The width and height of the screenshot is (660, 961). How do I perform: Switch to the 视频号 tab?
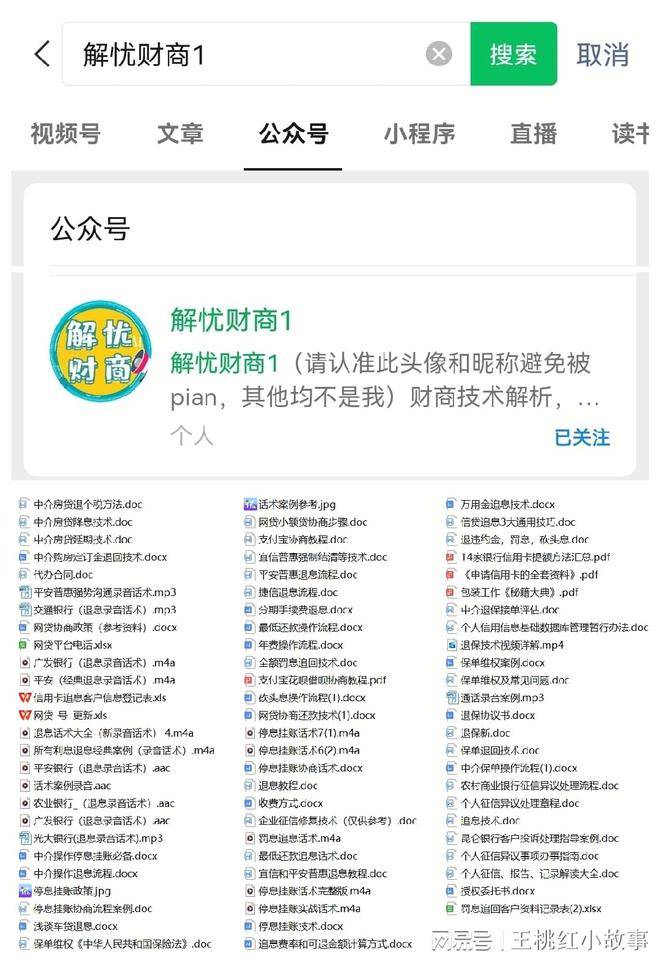point(65,133)
